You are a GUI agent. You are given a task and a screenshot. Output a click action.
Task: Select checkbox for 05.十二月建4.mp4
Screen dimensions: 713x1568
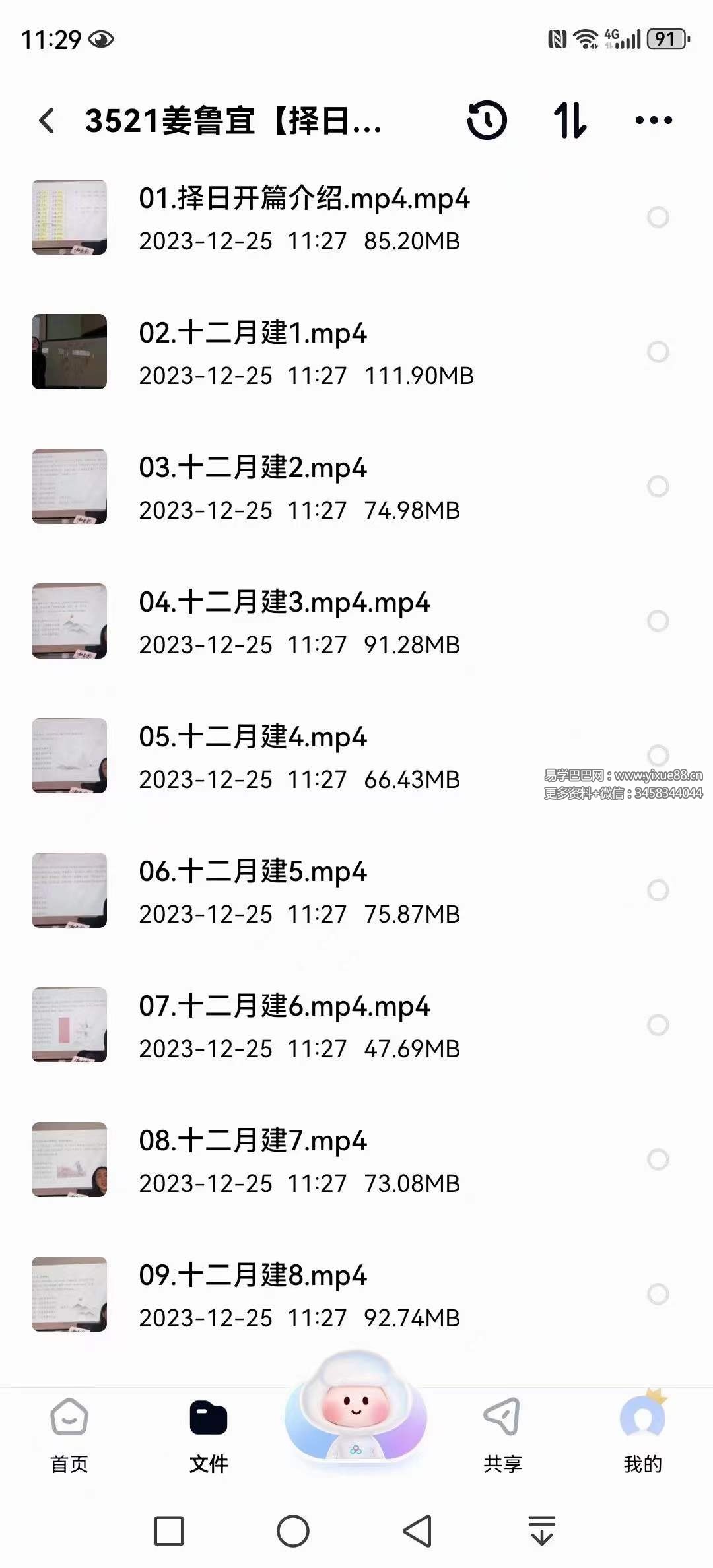[658, 756]
